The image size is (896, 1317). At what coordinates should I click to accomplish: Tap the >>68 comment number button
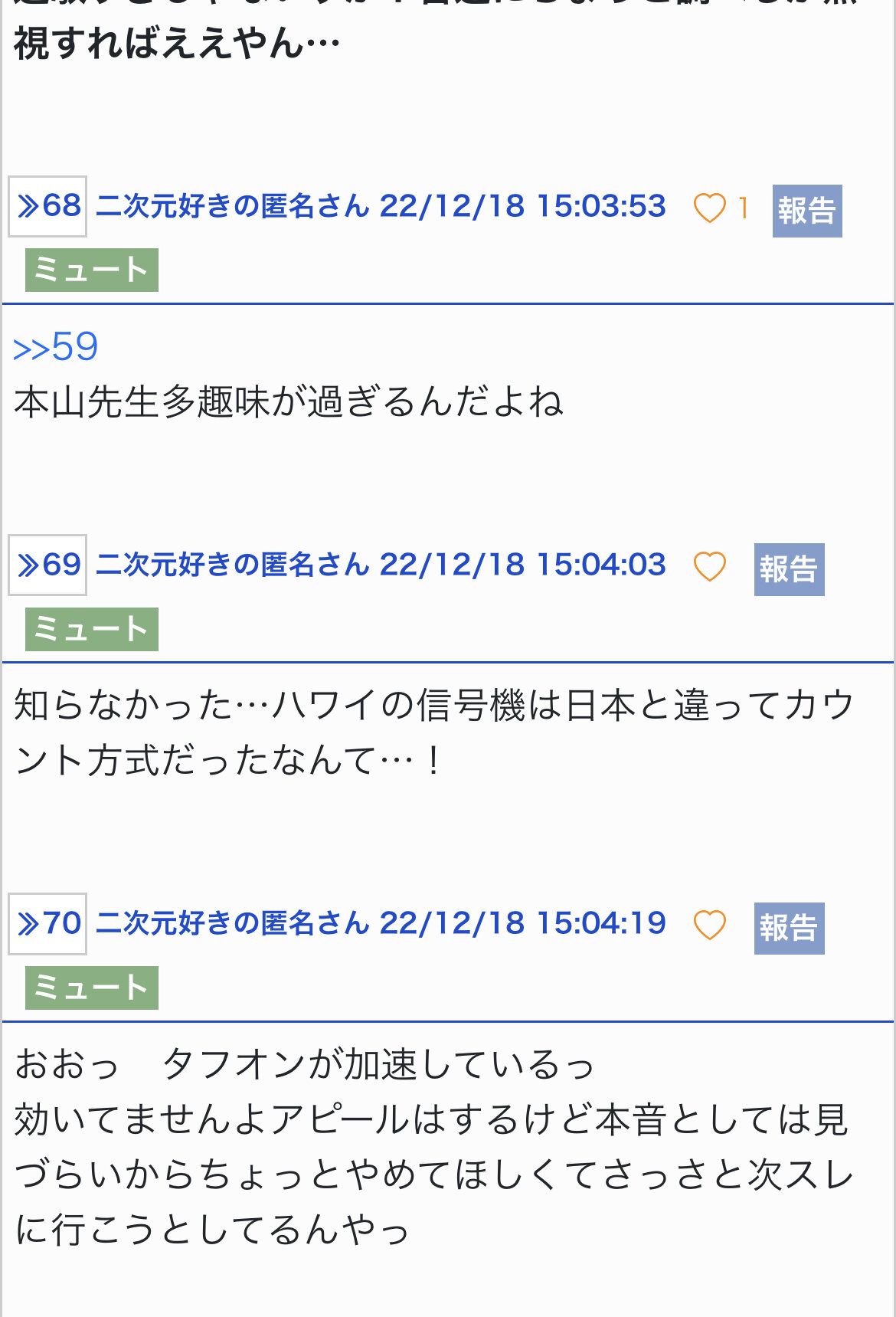point(47,206)
